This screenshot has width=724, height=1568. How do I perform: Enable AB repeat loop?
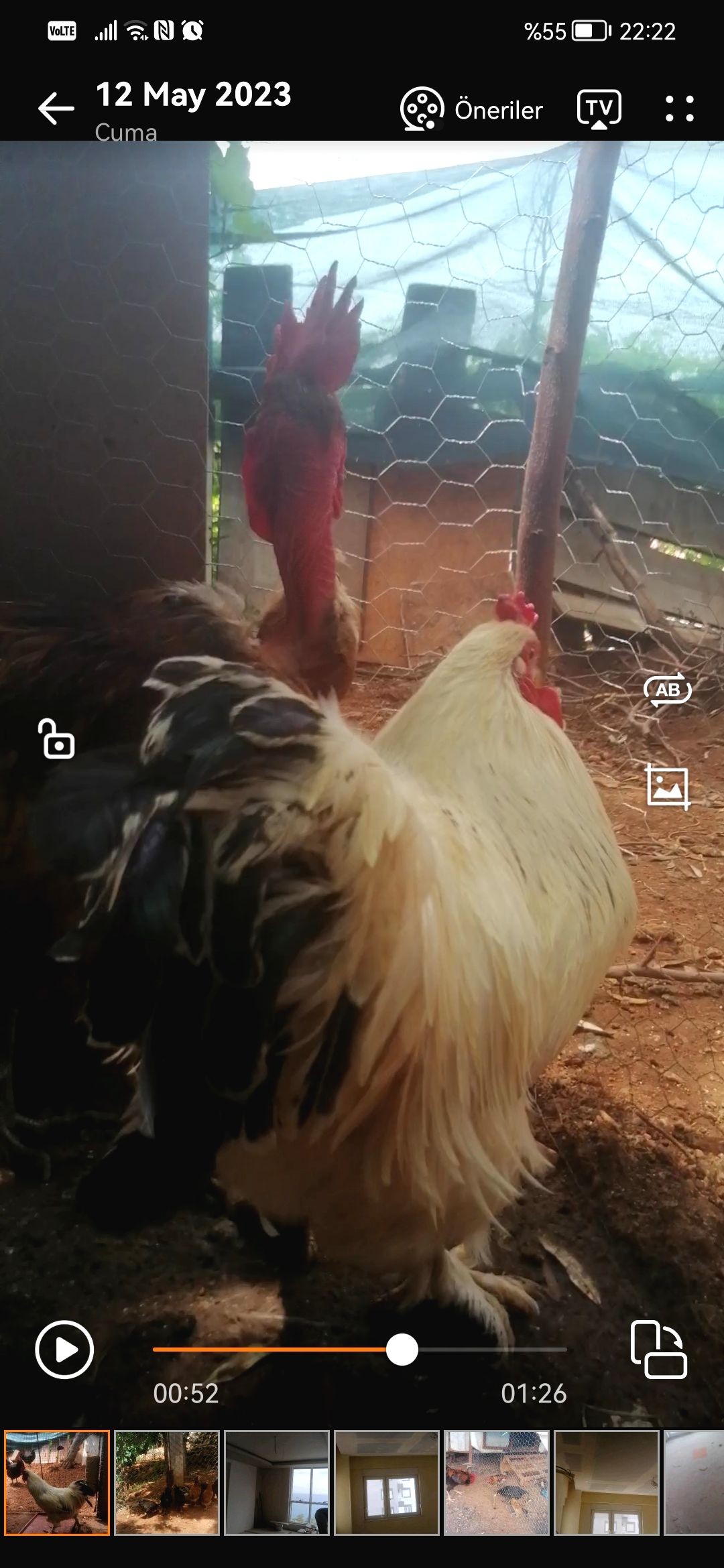pyautogui.click(x=667, y=690)
